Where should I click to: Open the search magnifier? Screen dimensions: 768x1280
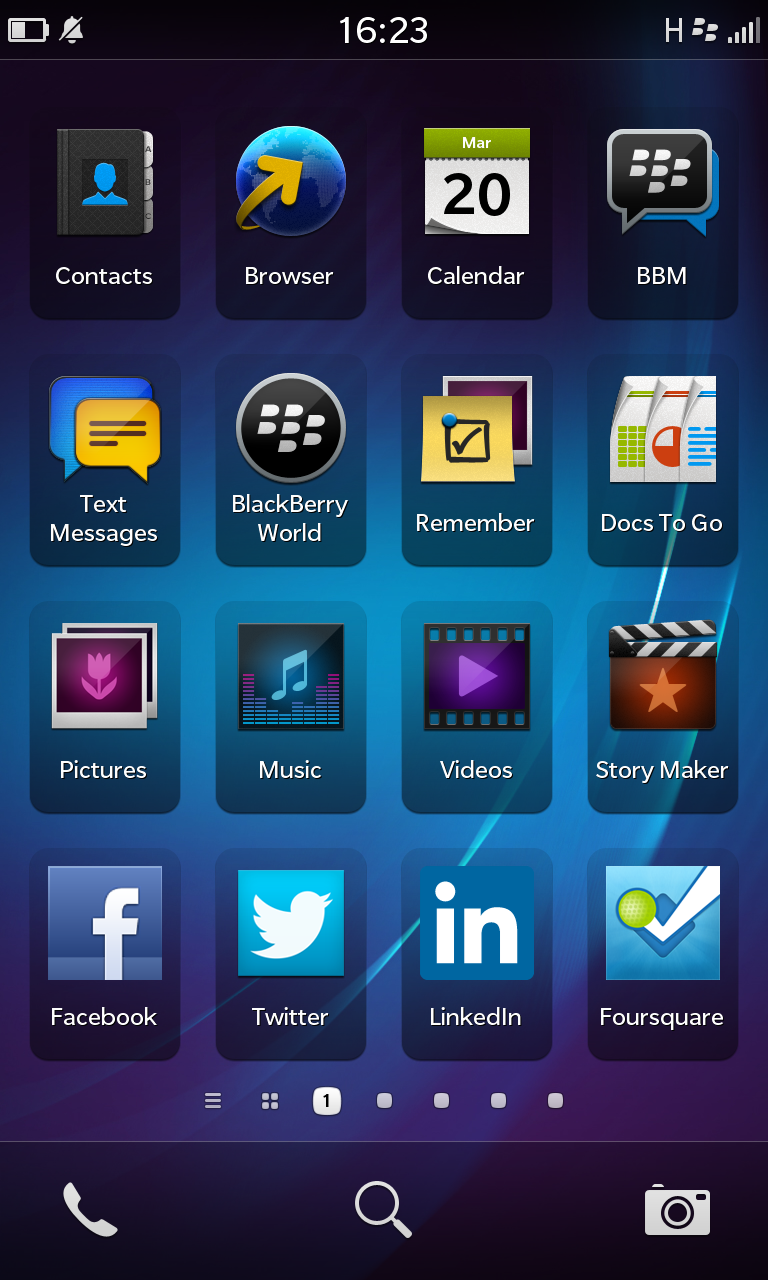383,1209
